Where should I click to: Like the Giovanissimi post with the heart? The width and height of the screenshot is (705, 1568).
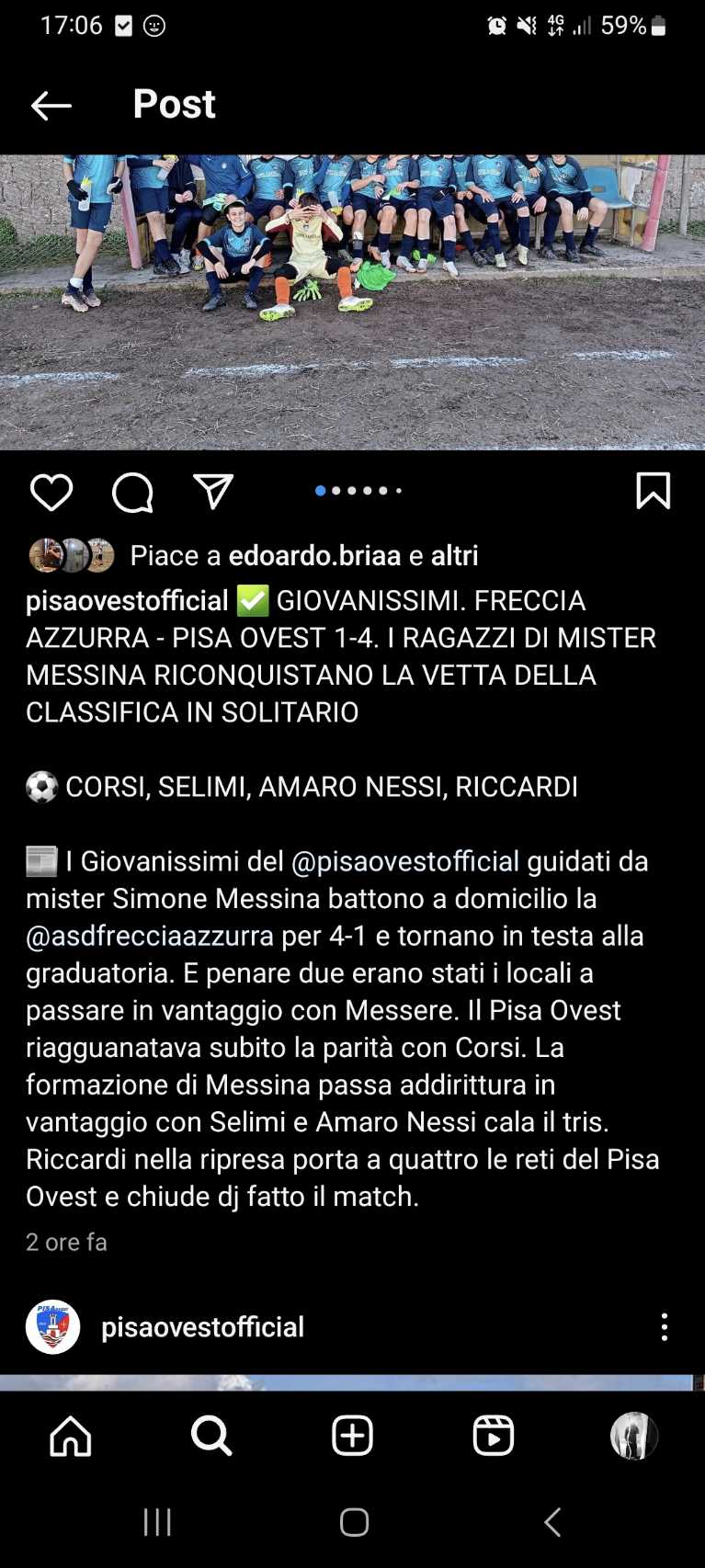(51, 492)
